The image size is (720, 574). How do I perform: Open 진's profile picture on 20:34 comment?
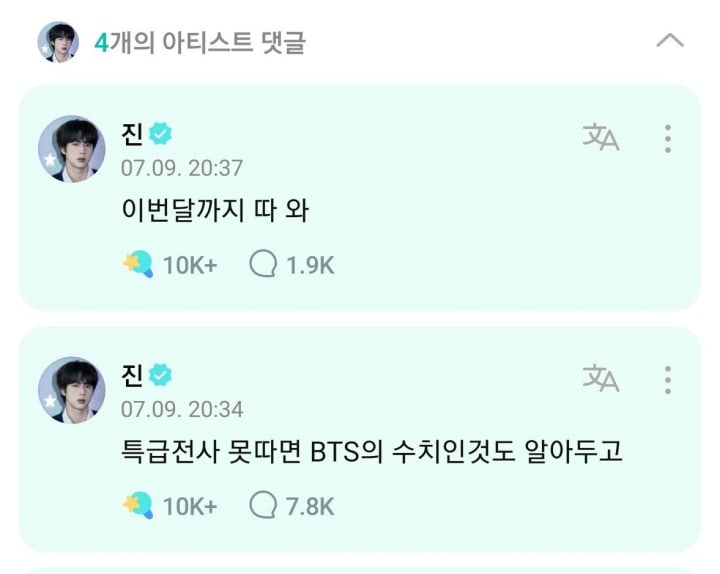tap(72, 389)
